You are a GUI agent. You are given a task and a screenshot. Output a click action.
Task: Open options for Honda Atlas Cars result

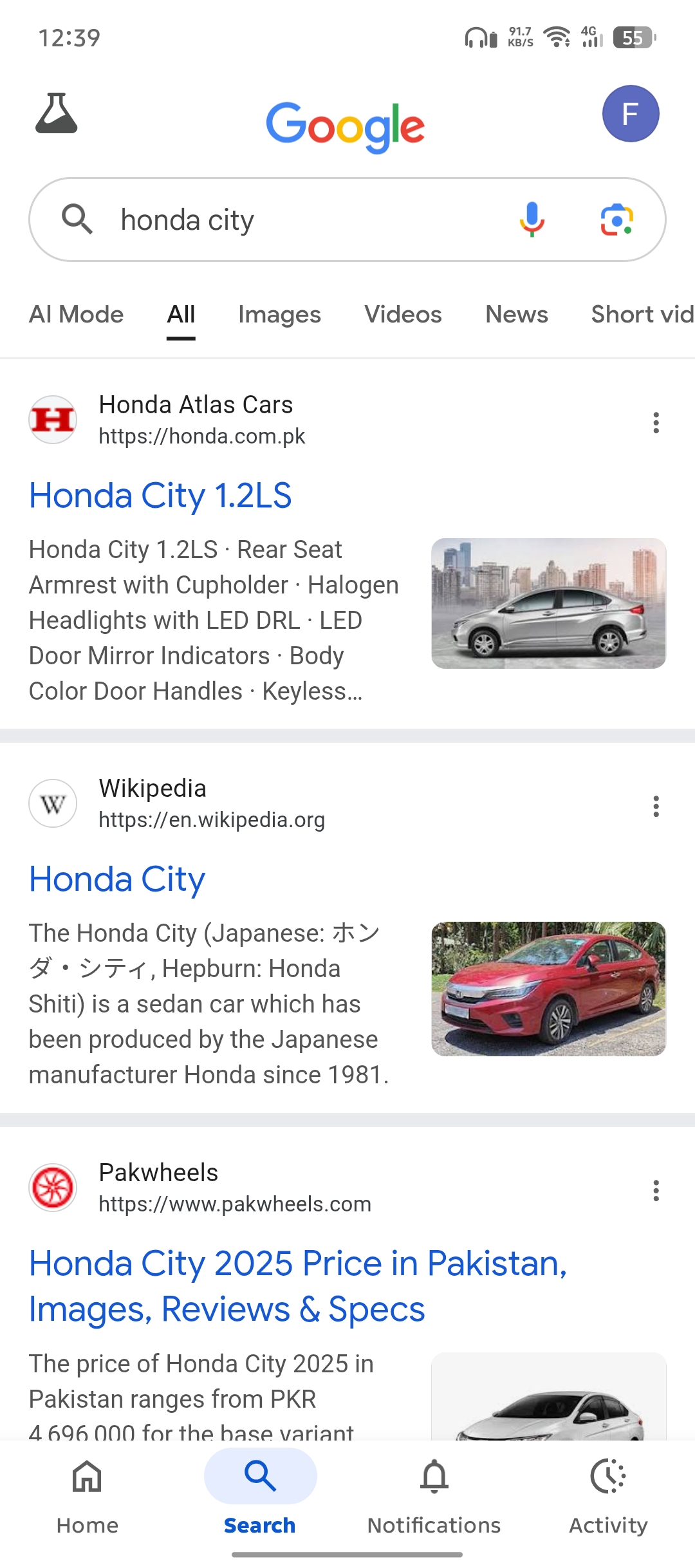(x=656, y=423)
